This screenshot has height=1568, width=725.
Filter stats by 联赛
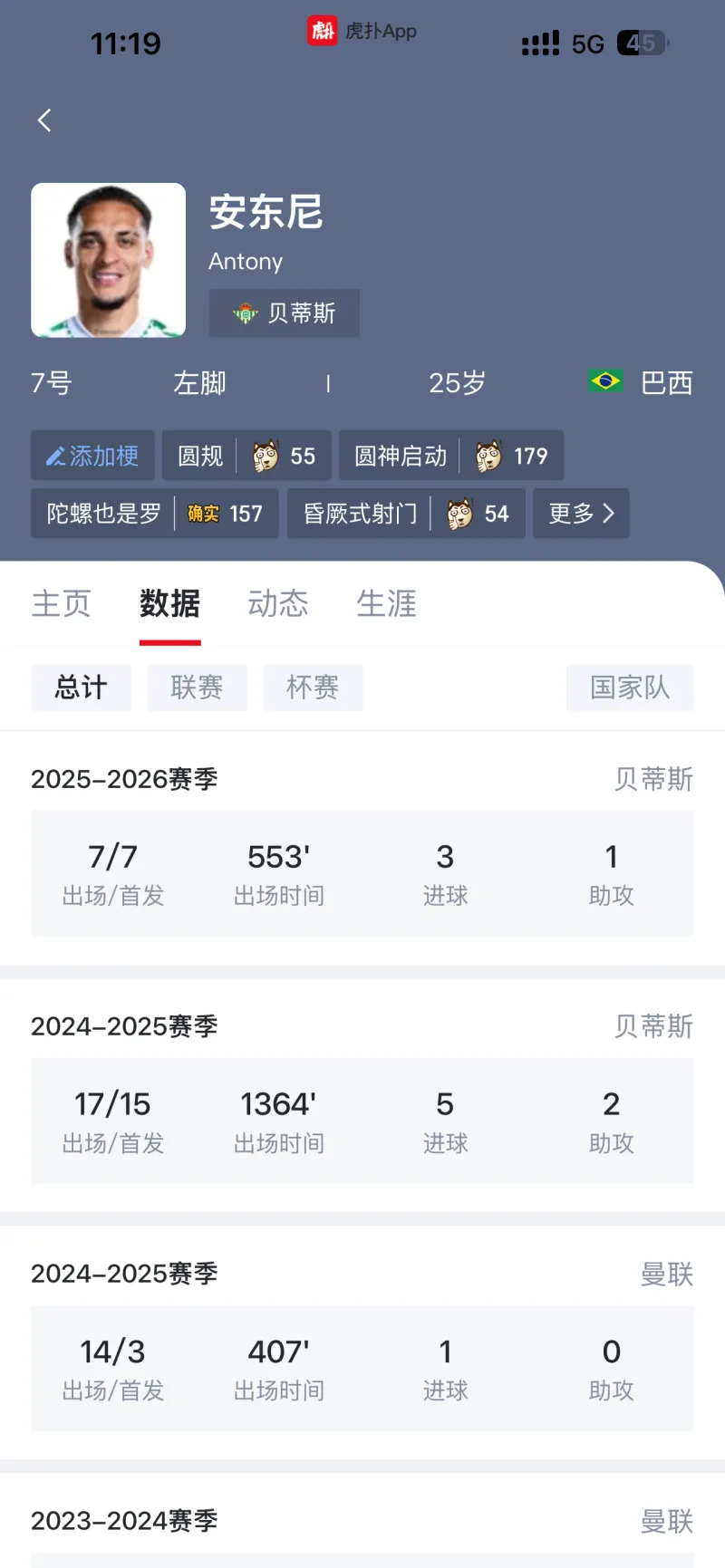[x=197, y=688]
